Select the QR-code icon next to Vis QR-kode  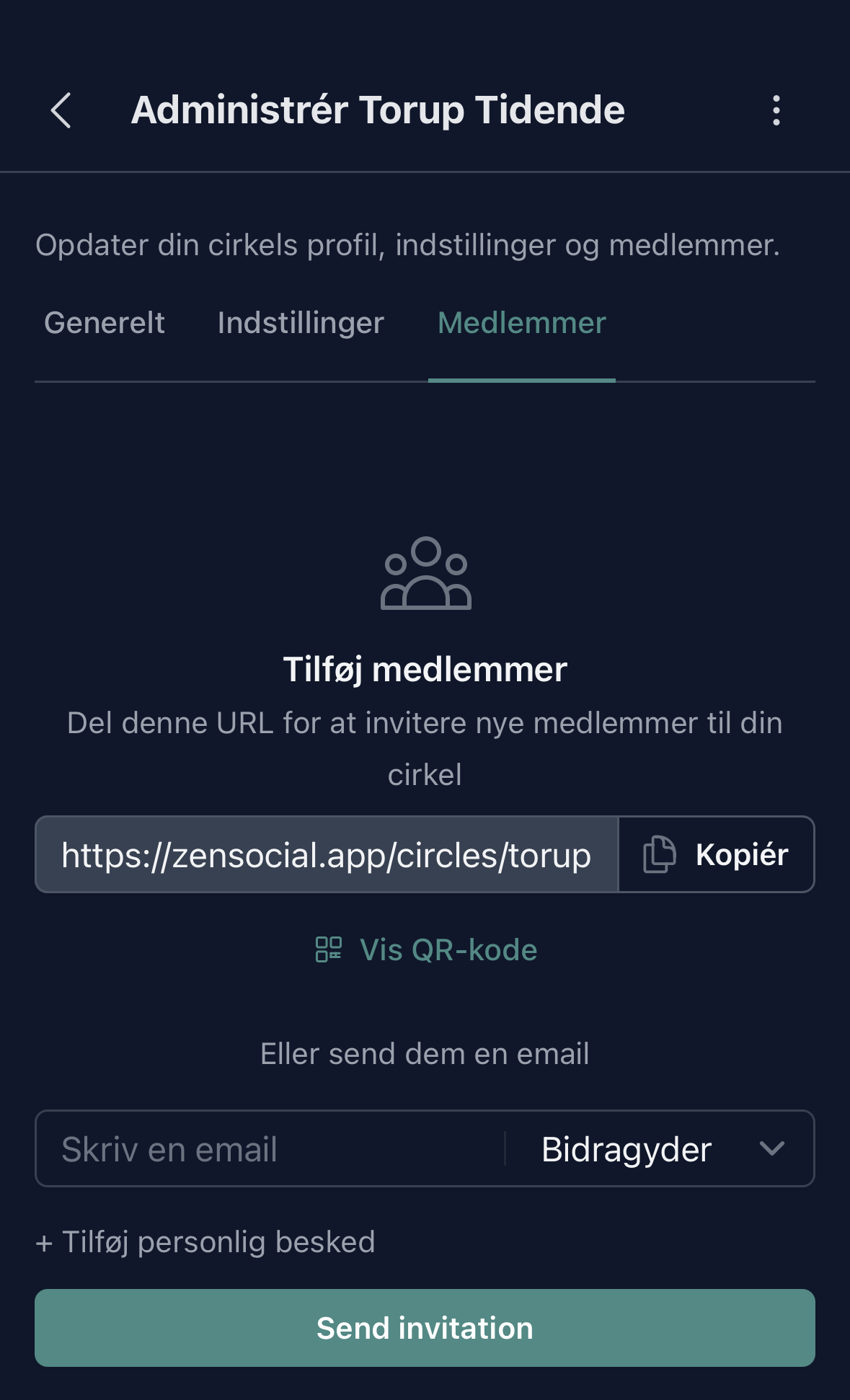330,949
